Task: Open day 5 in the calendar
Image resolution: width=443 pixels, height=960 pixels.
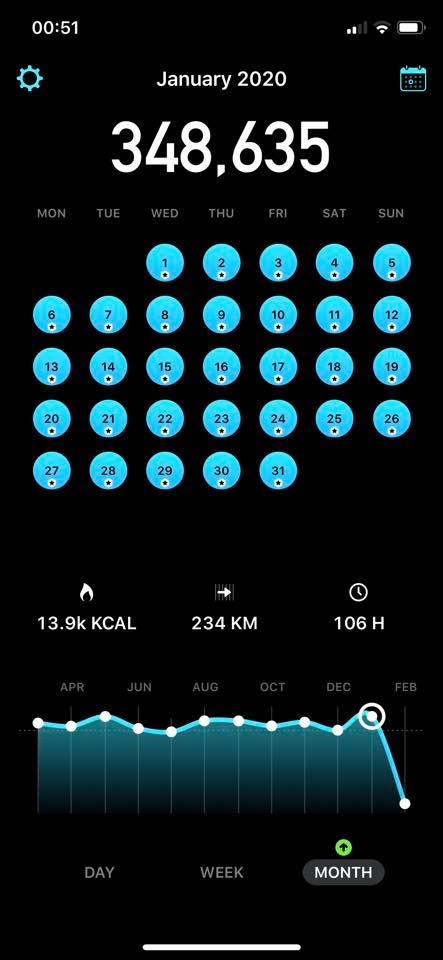Action: pyautogui.click(x=392, y=264)
